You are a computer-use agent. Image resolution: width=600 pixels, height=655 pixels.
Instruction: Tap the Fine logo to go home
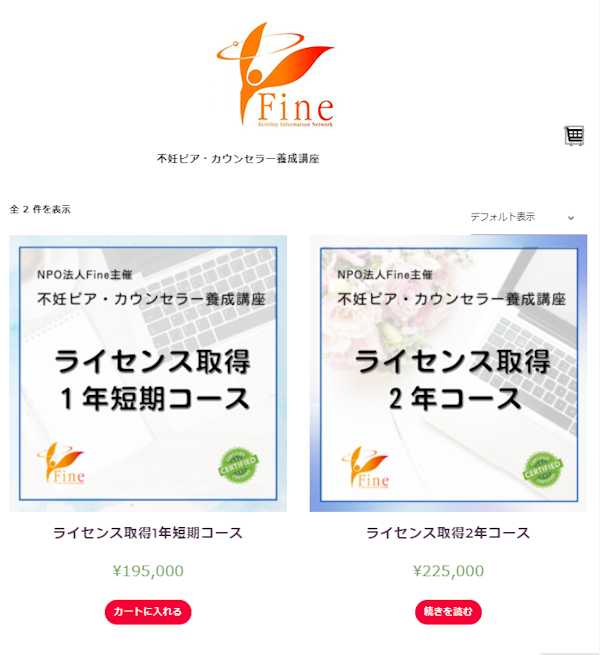[276, 75]
